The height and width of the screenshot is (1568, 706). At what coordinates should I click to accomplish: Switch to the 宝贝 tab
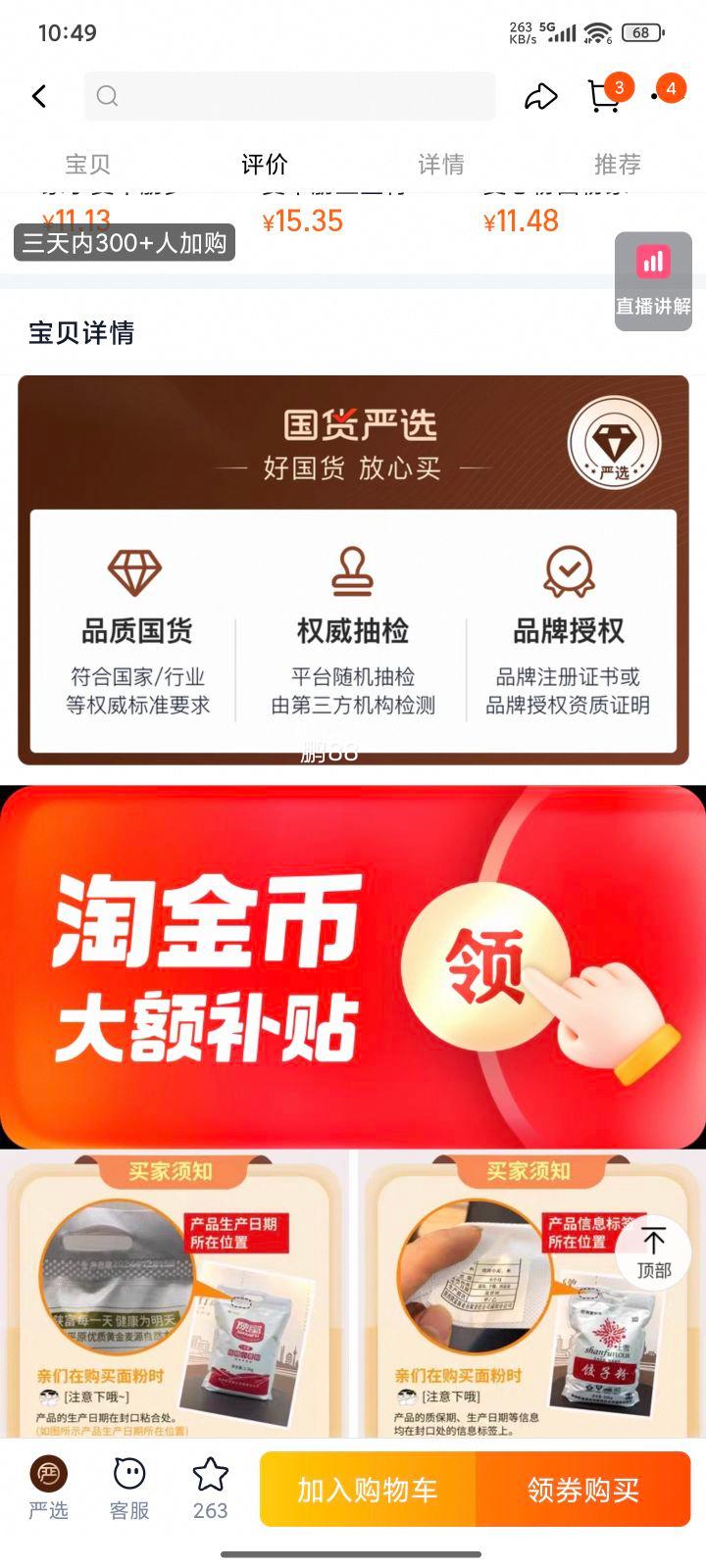[x=88, y=164]
